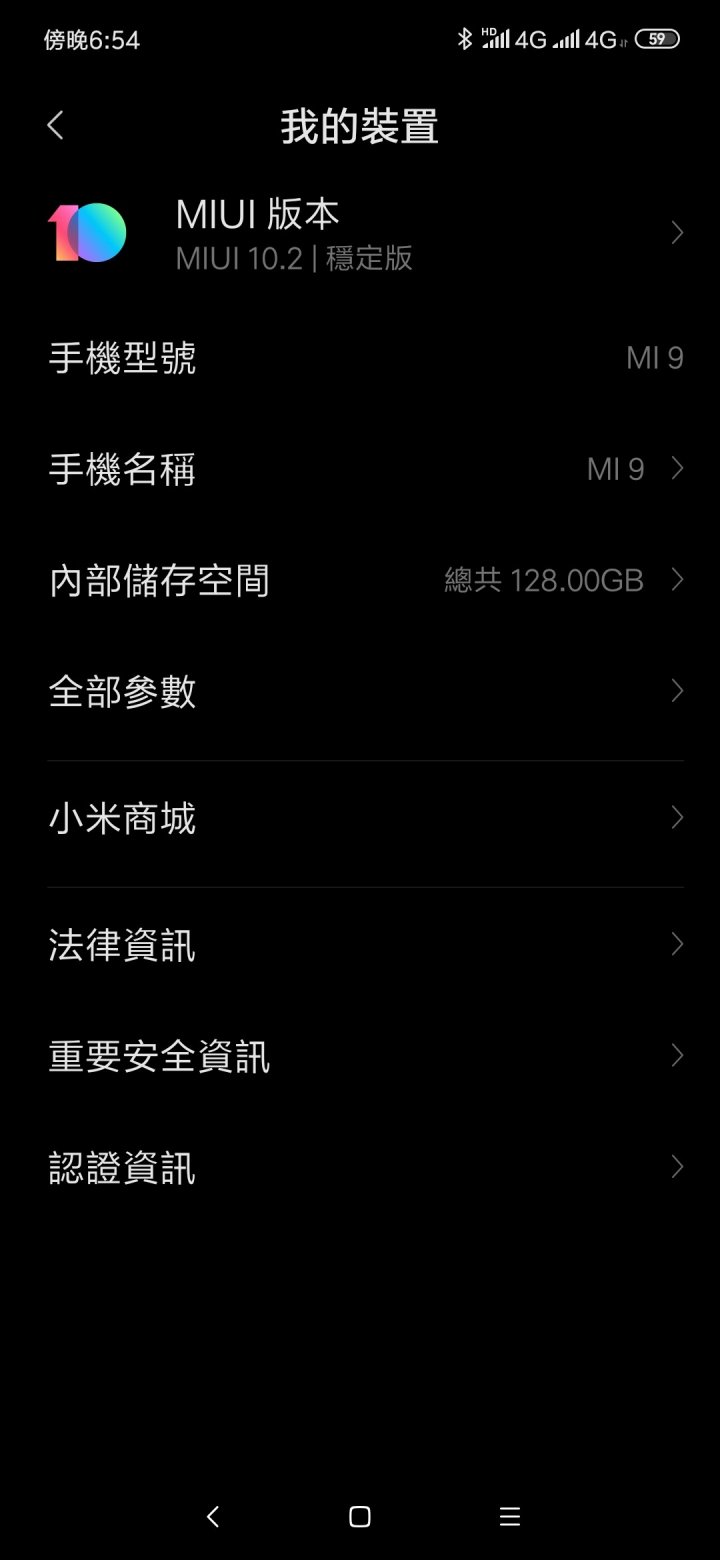Open 重要安全資訊
This screenshot has width=720, height=1560.
[360, 1056]
